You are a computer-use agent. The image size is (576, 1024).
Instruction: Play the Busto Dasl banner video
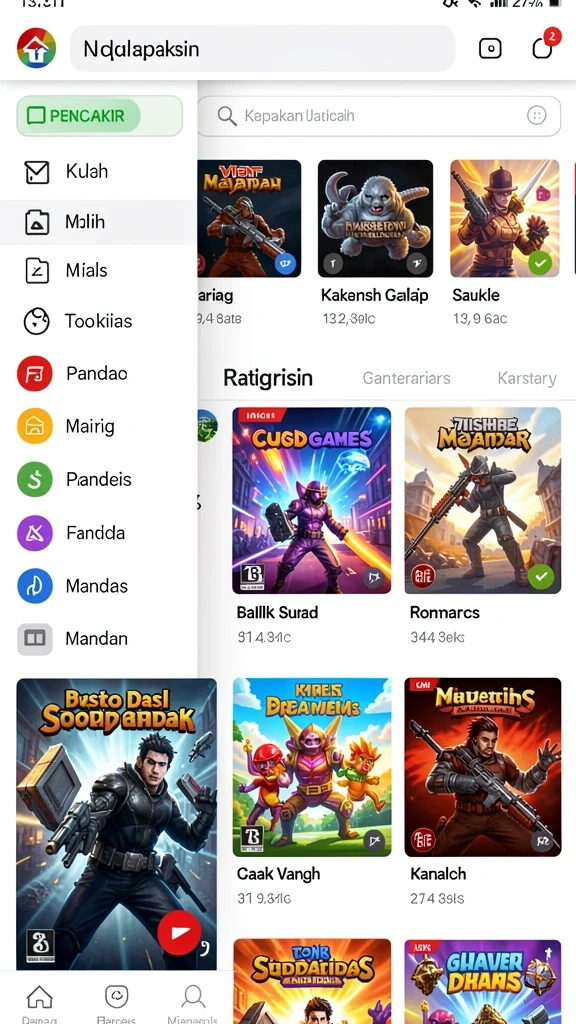[x=179, y=932]
